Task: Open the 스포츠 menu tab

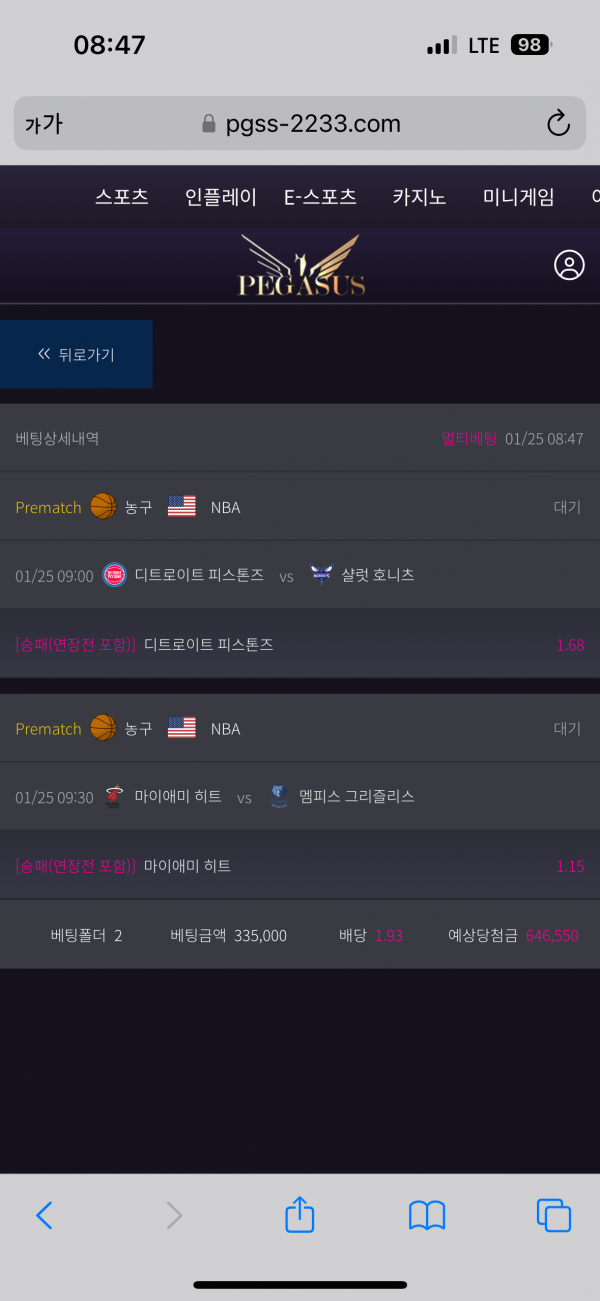Action: coord(122,197)
